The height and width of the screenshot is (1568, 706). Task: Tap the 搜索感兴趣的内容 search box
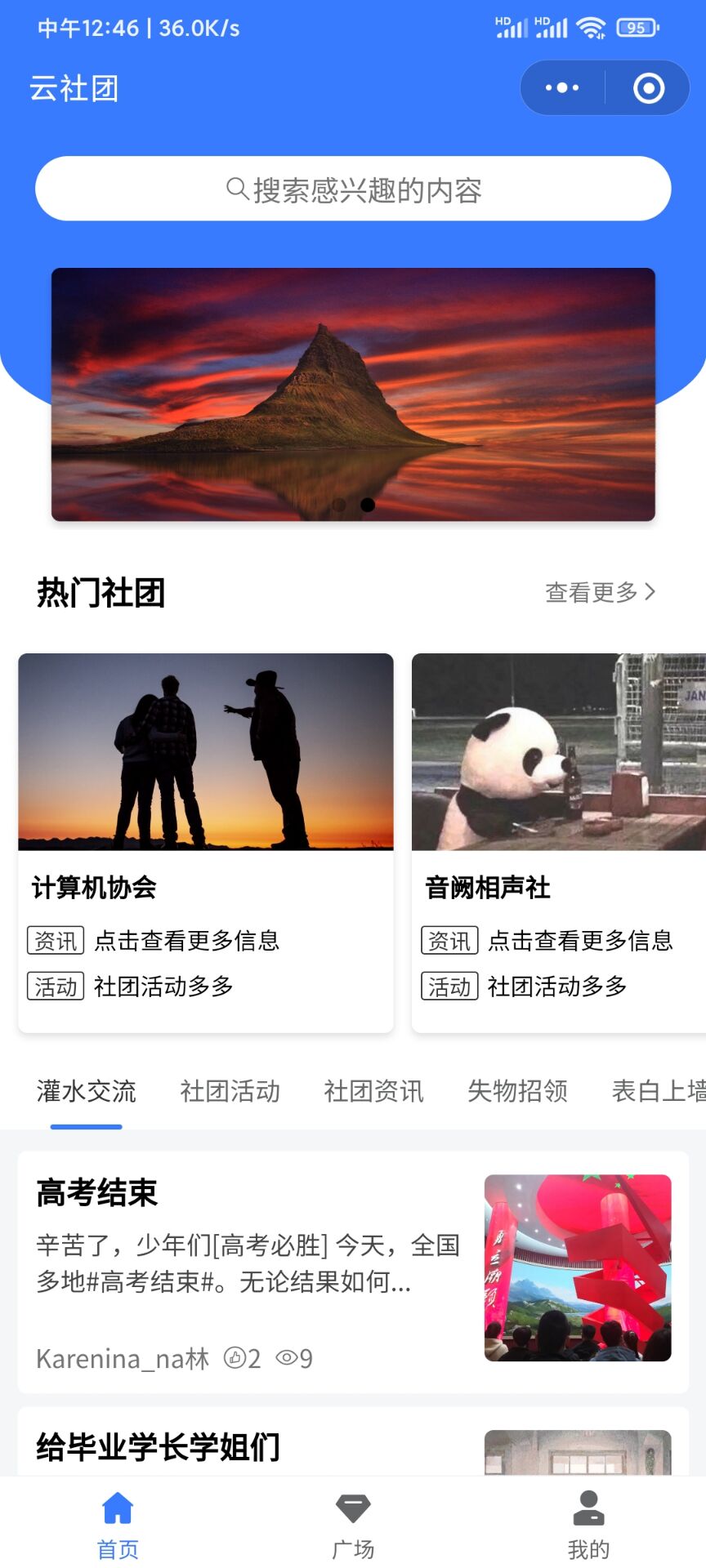353,189
